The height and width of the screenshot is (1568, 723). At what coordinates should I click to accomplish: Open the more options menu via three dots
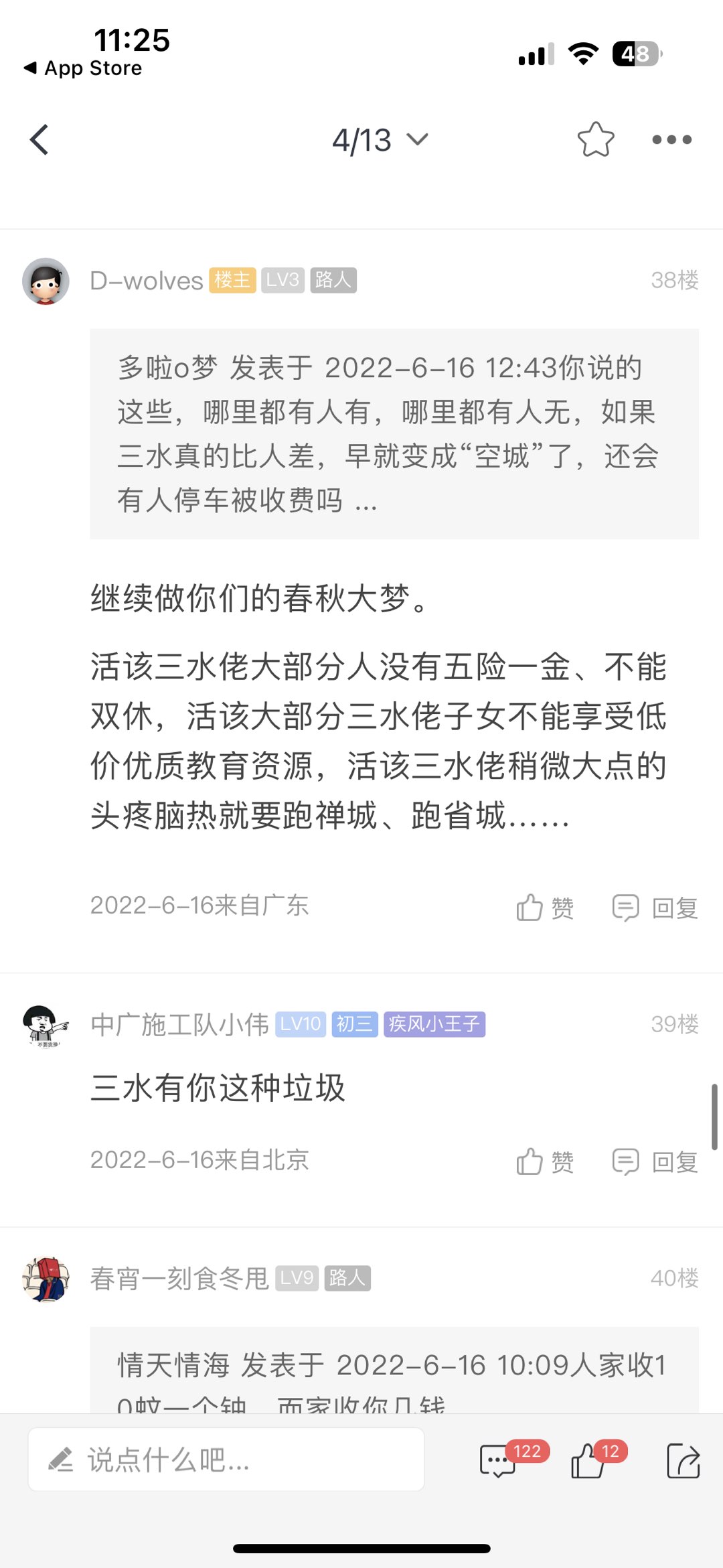(671, 139)
